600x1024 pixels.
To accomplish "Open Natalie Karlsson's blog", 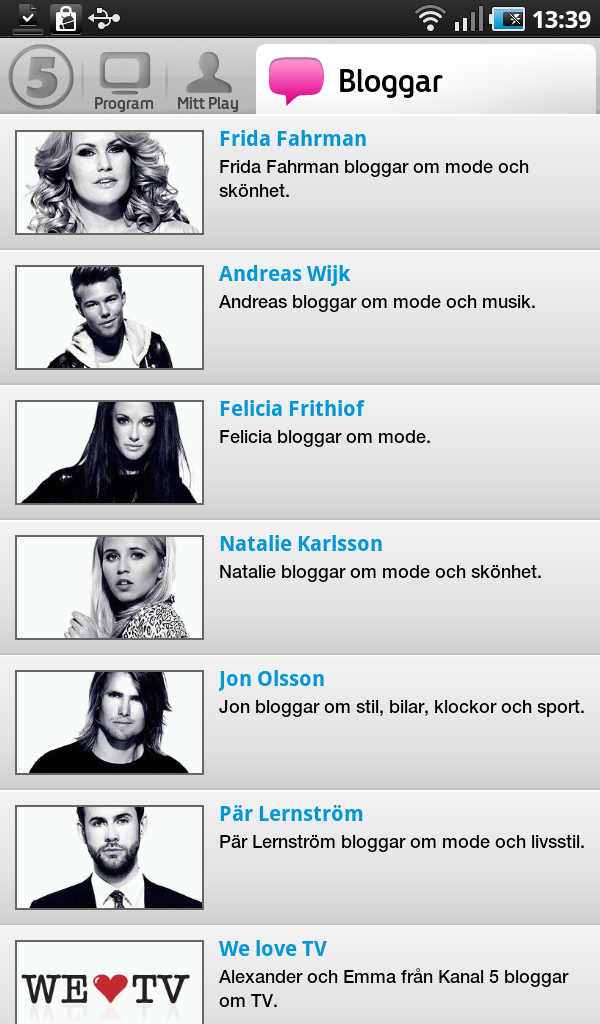I will coord(300,587).
